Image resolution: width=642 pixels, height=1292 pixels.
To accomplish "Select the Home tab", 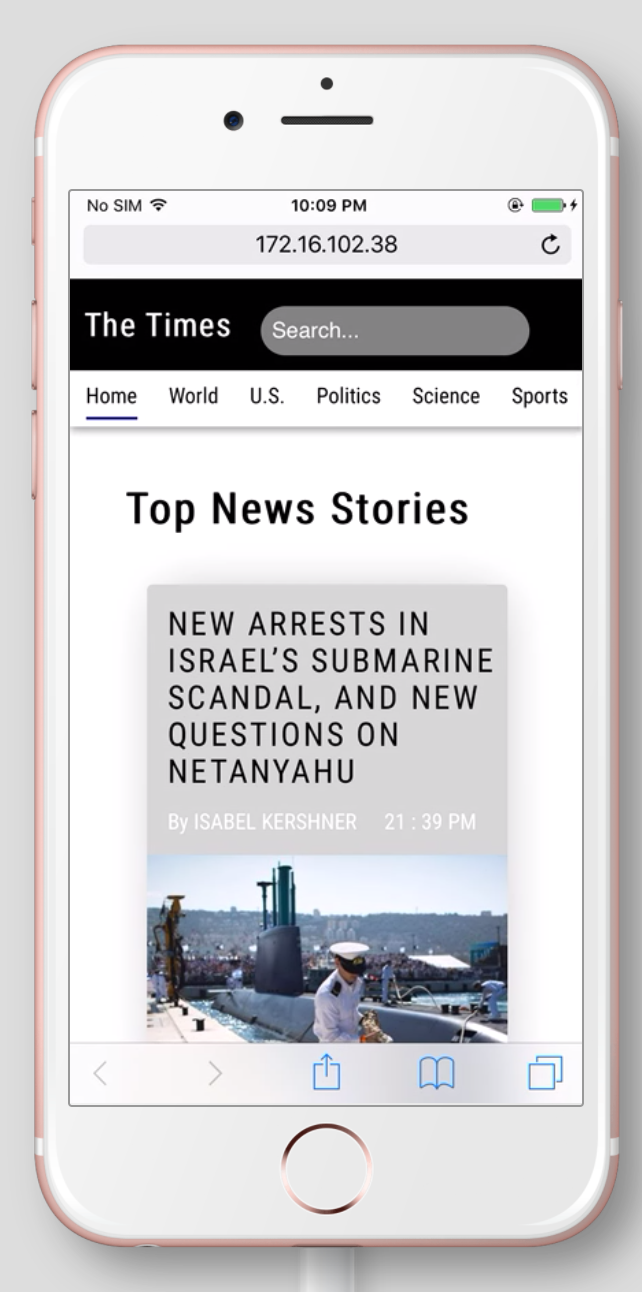I will tap(112, 397).
